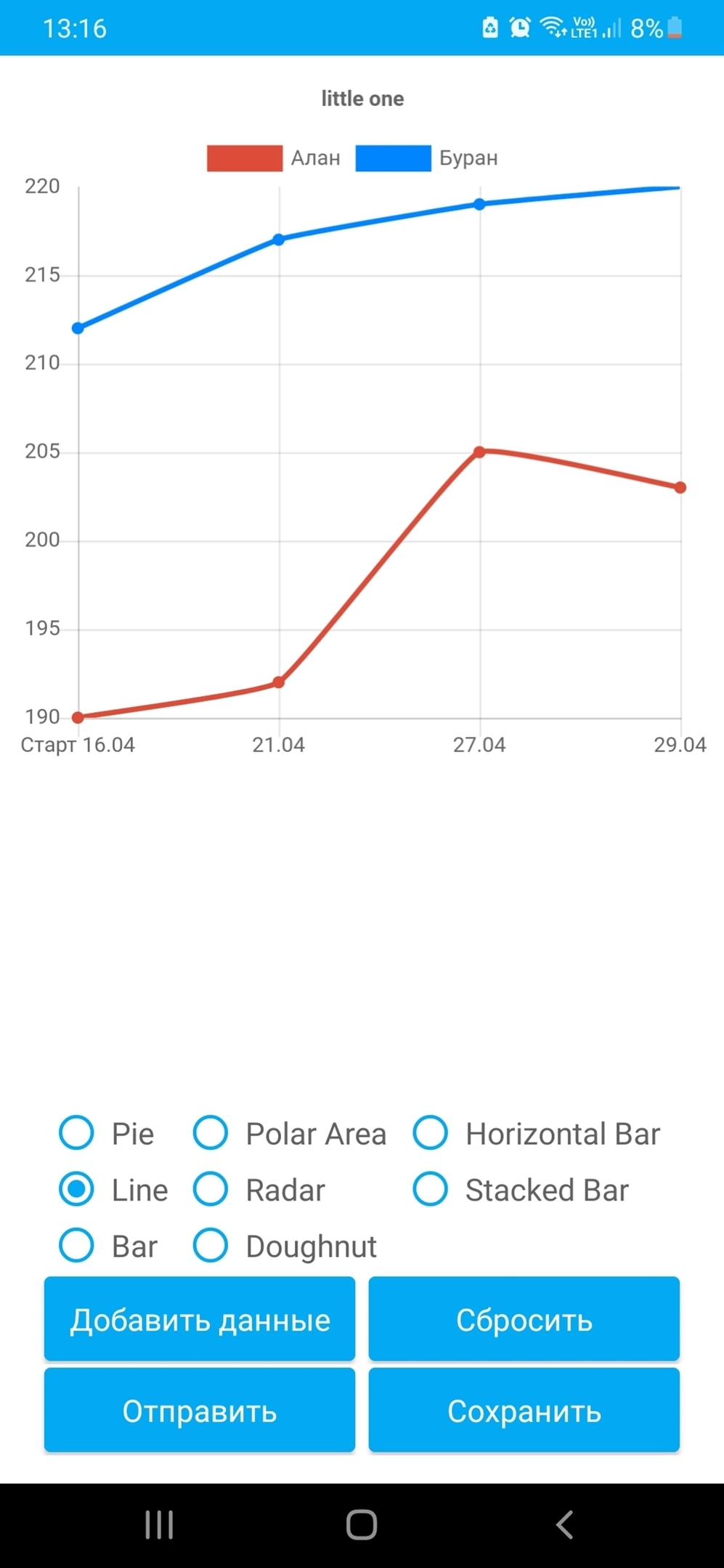Viewport: 724px width, 1568px height.
Task: Go back using the system back button
Action: 564,1525
